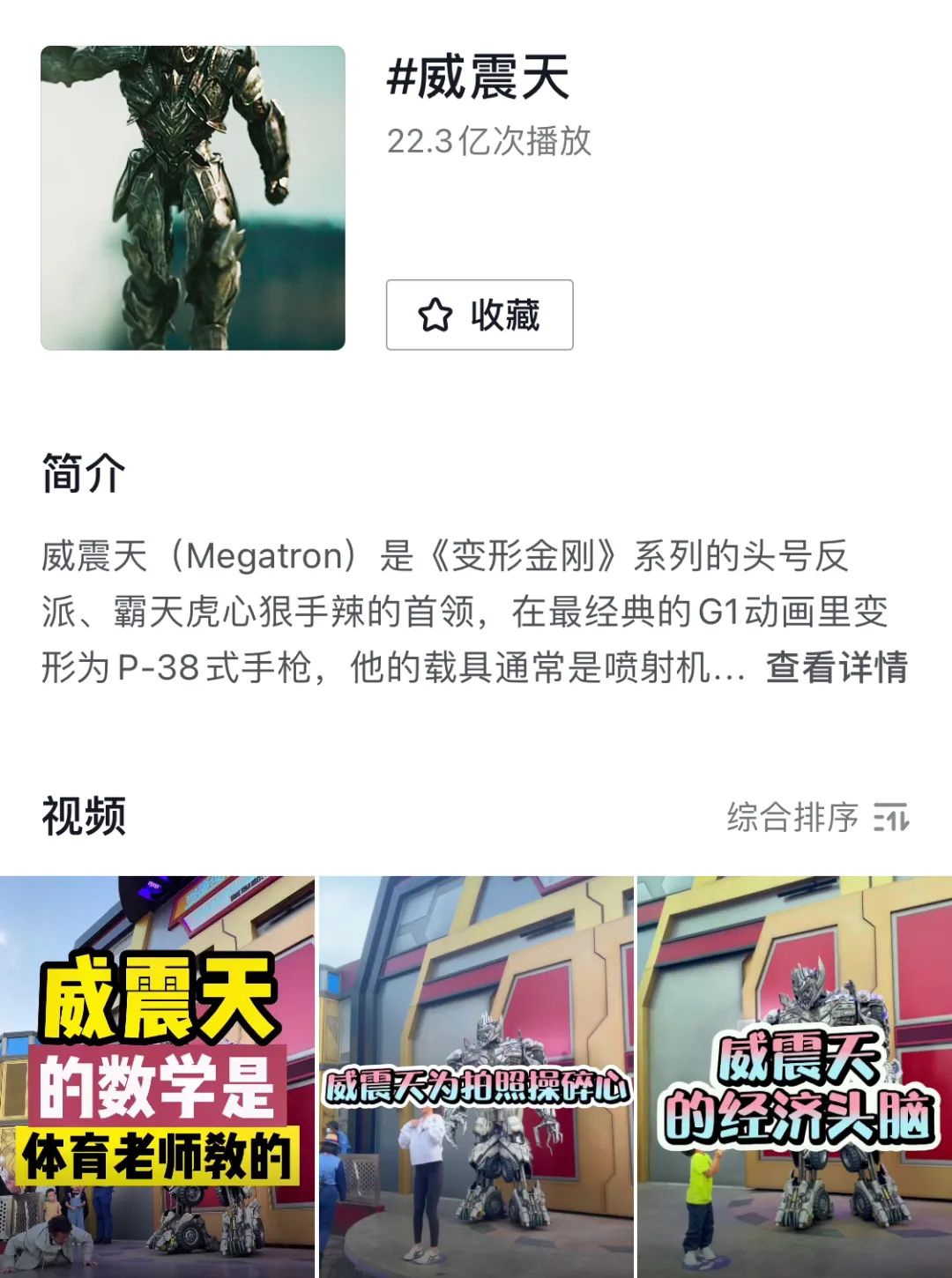The image size is (952, 1278).
Task: Click the 威震天为拍照操碎心 caption overlay
Action: (x=476, y=1088)
